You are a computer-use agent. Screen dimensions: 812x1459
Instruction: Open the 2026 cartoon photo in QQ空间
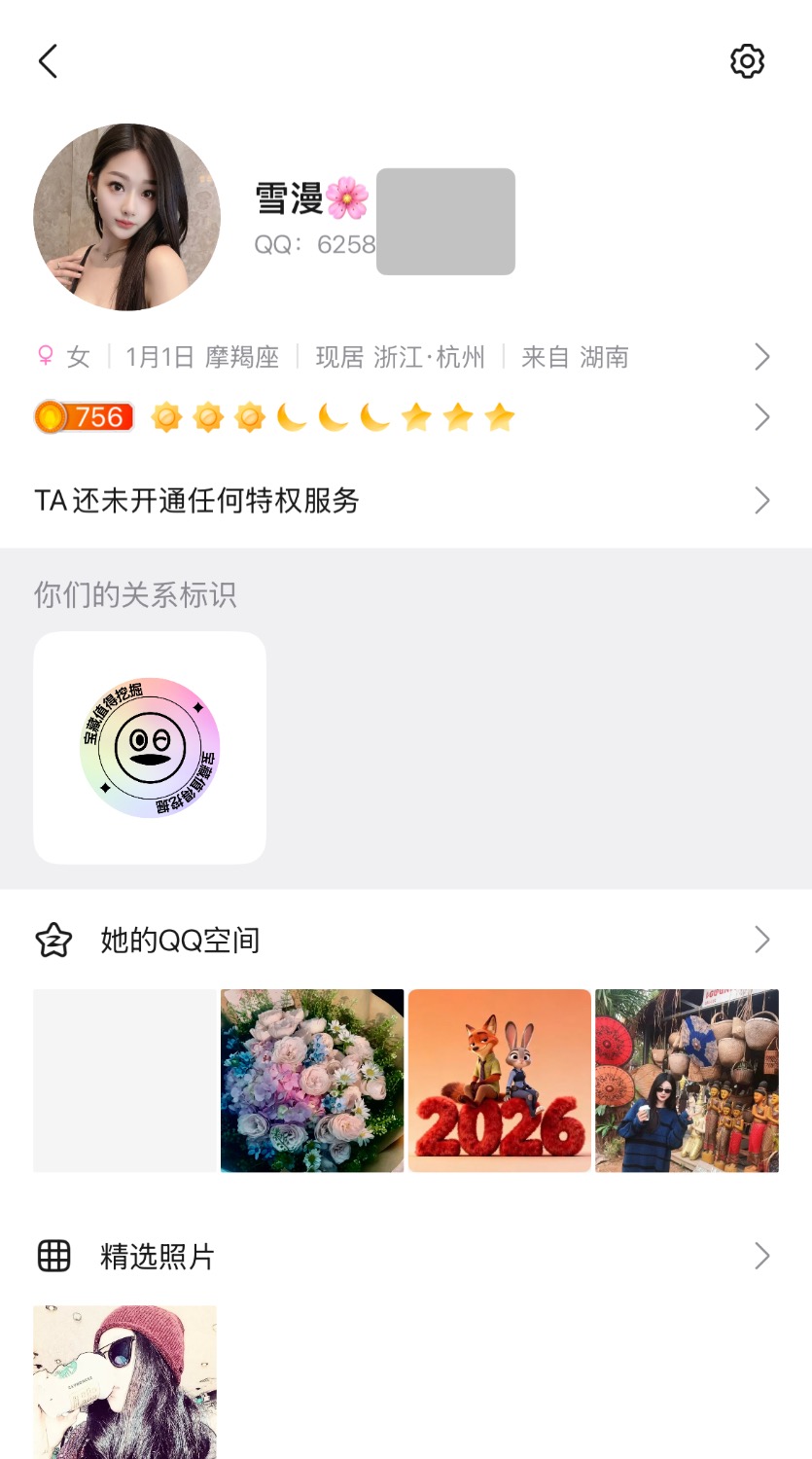(x=500, y=1081)
